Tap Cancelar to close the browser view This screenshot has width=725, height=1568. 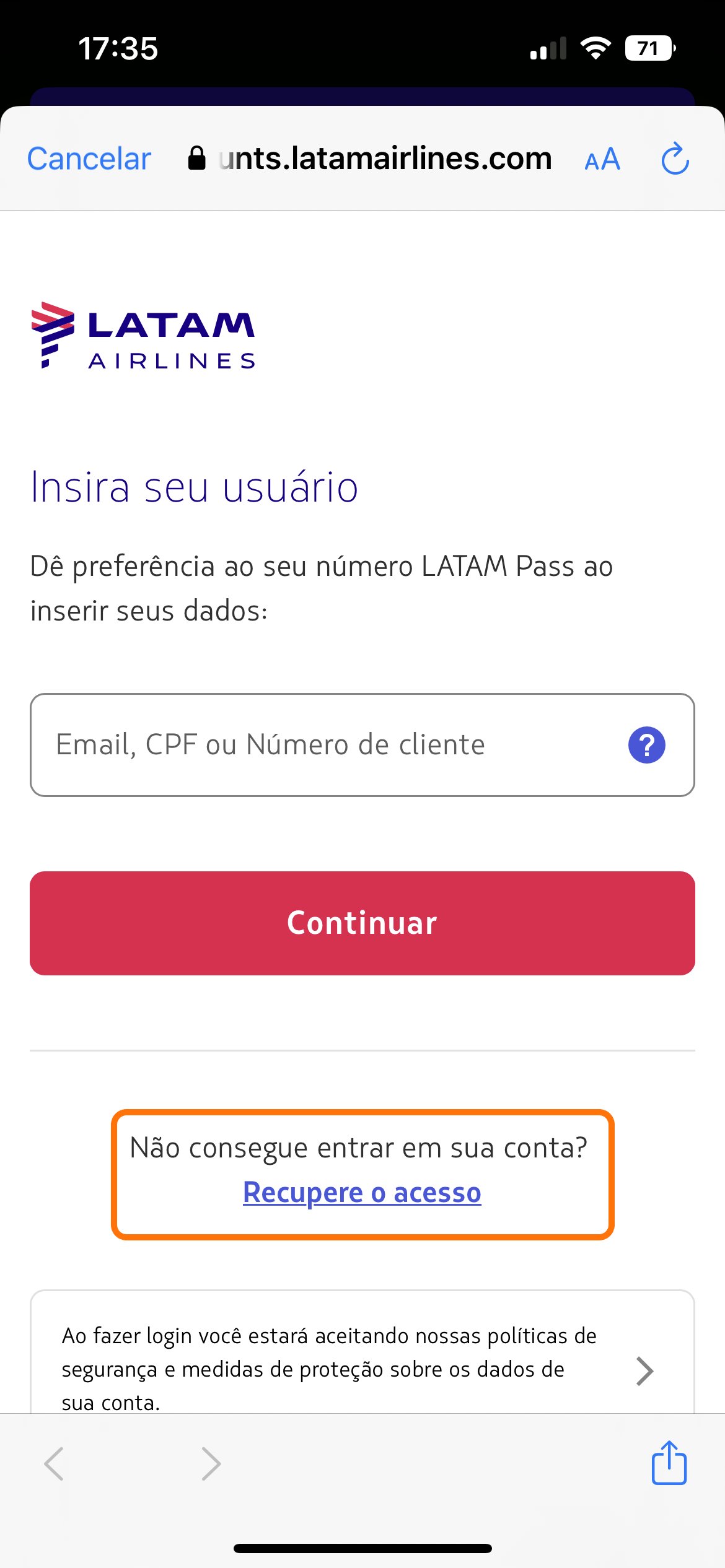pyautogui.click(x=89, y=159)
